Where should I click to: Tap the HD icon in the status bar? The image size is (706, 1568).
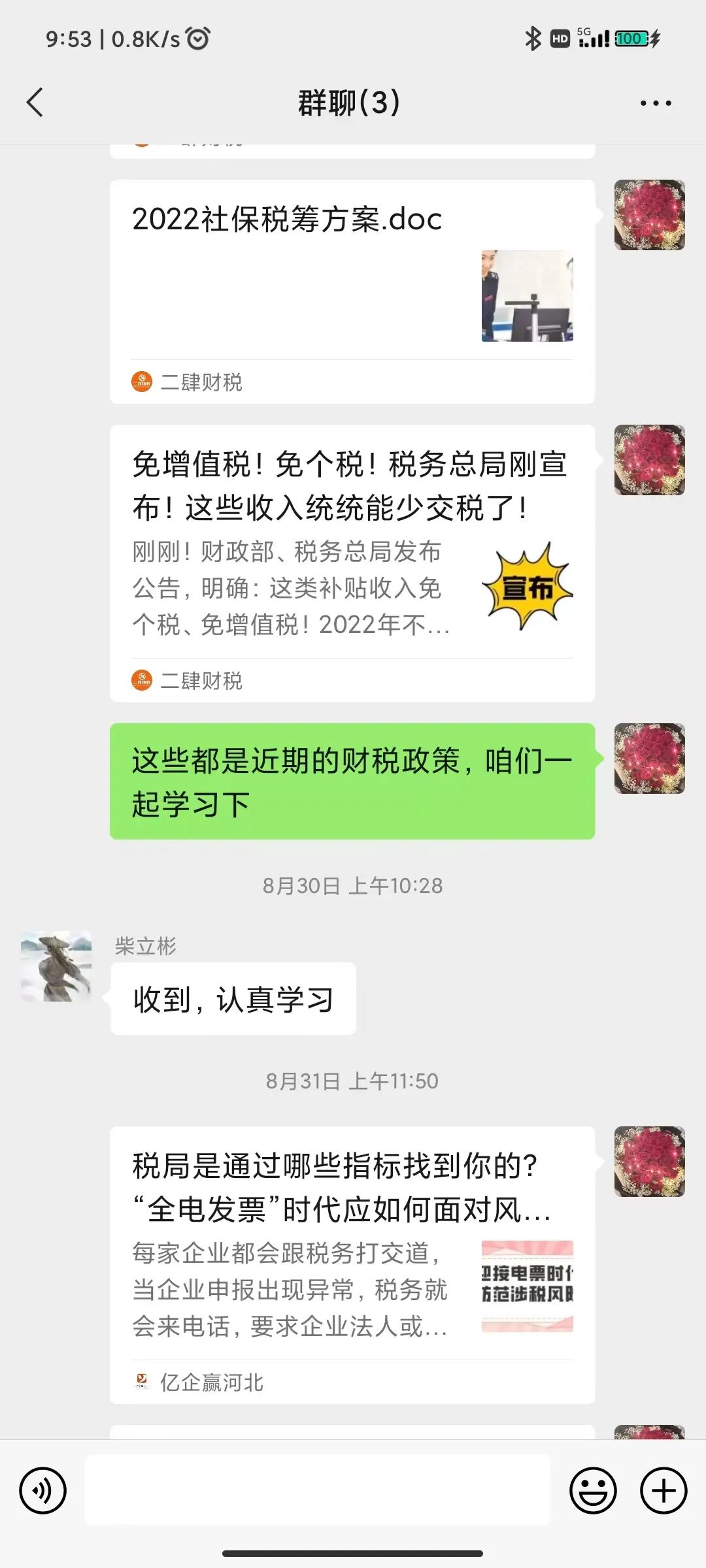tap(559, 39)
